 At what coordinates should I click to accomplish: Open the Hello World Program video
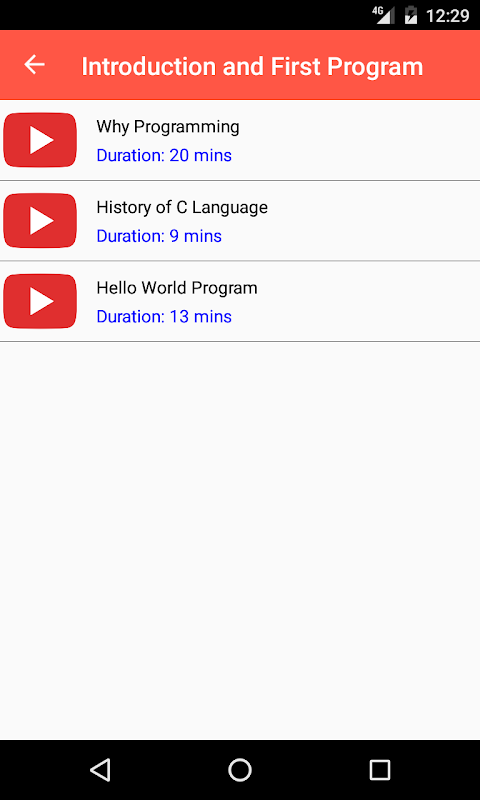pyautogui.click(x=240, y=302)
